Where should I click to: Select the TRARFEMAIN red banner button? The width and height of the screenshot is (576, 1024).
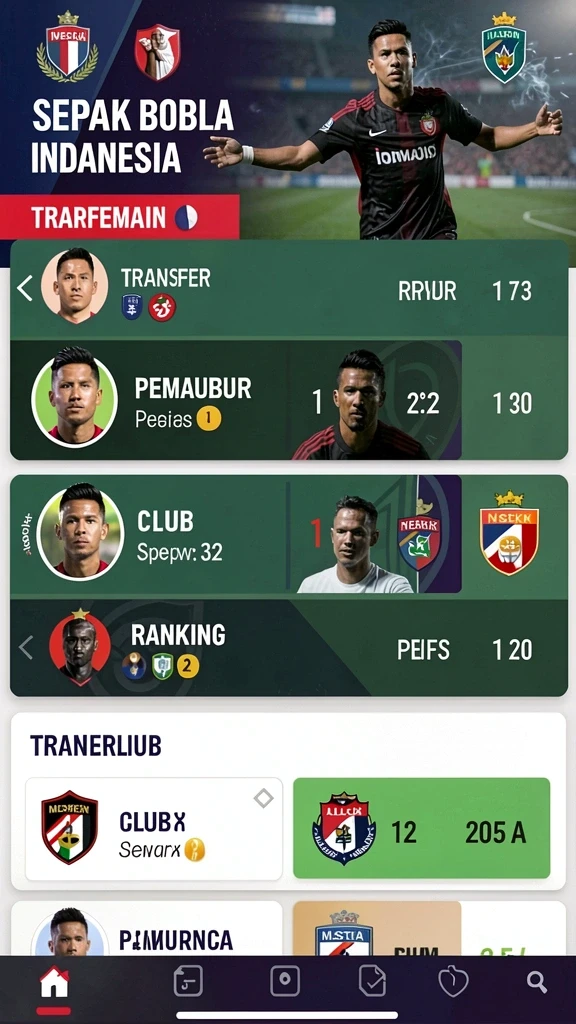pyautogui.click(x=120, y=217)
